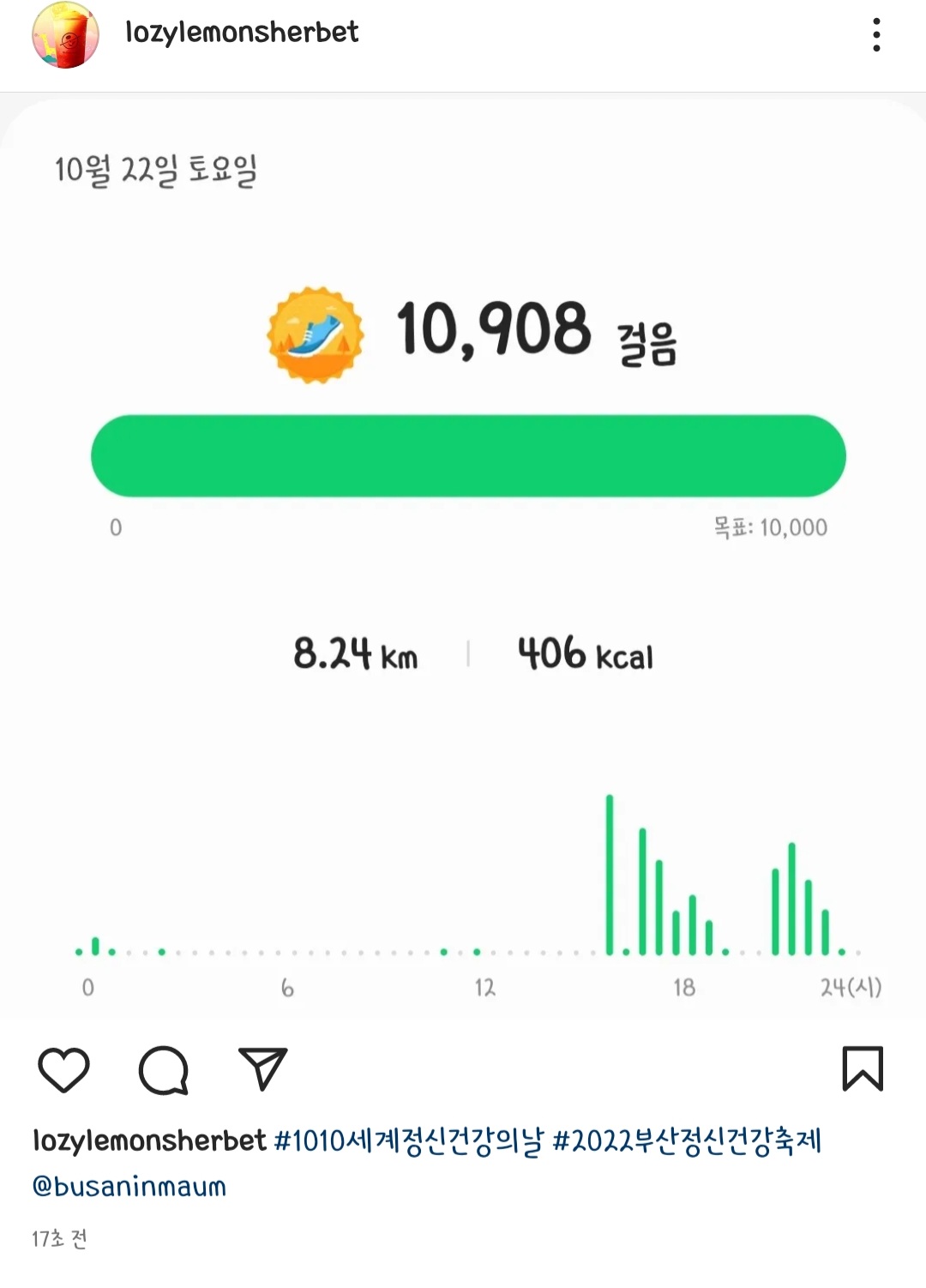Viewport: 926px width, 1288px height.
Task: Visit the @busaninmaum mention
Action: (x=129, y=1187)
